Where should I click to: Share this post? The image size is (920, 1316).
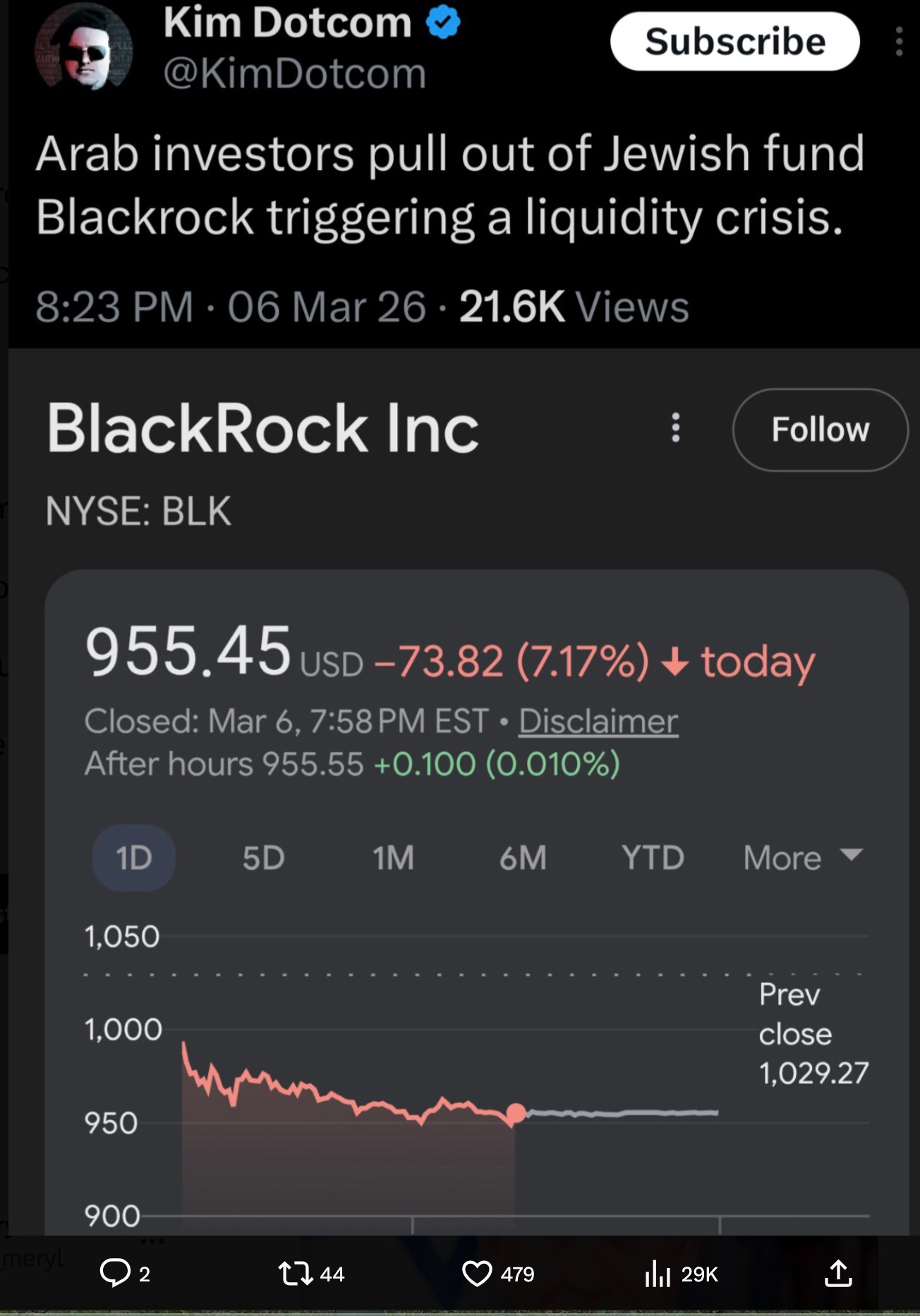(838, 1274)
